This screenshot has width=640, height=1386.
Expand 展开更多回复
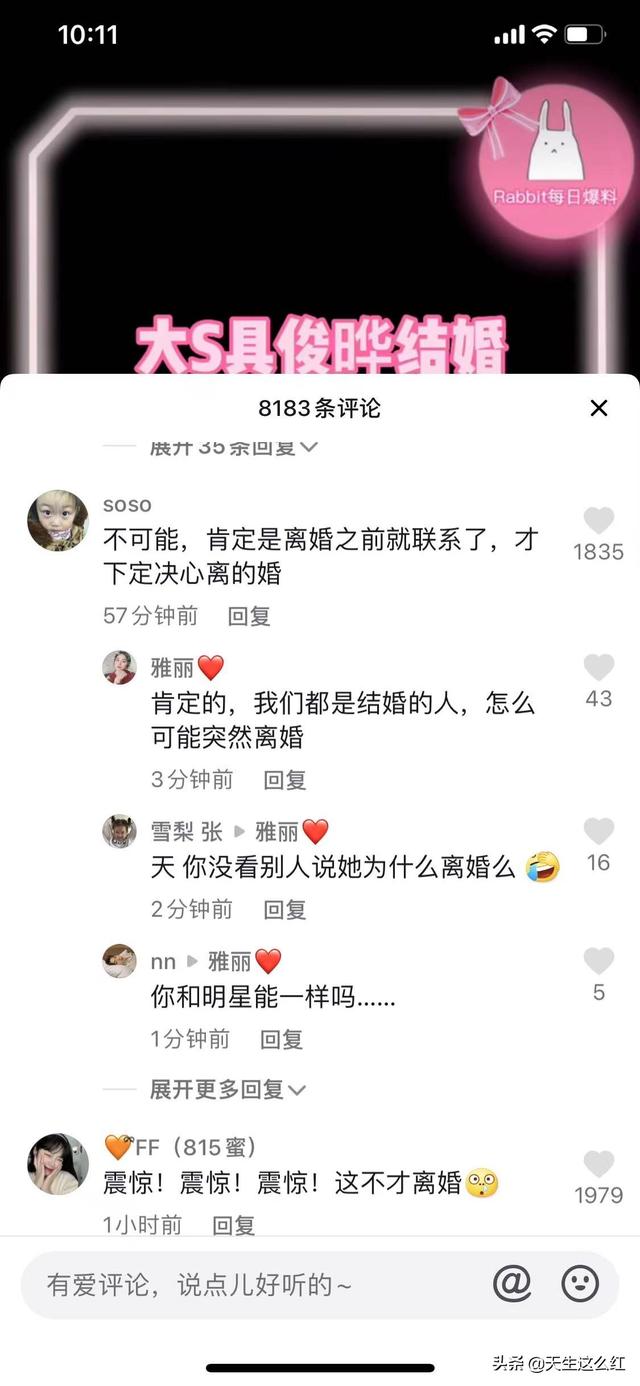point(227,1089)
